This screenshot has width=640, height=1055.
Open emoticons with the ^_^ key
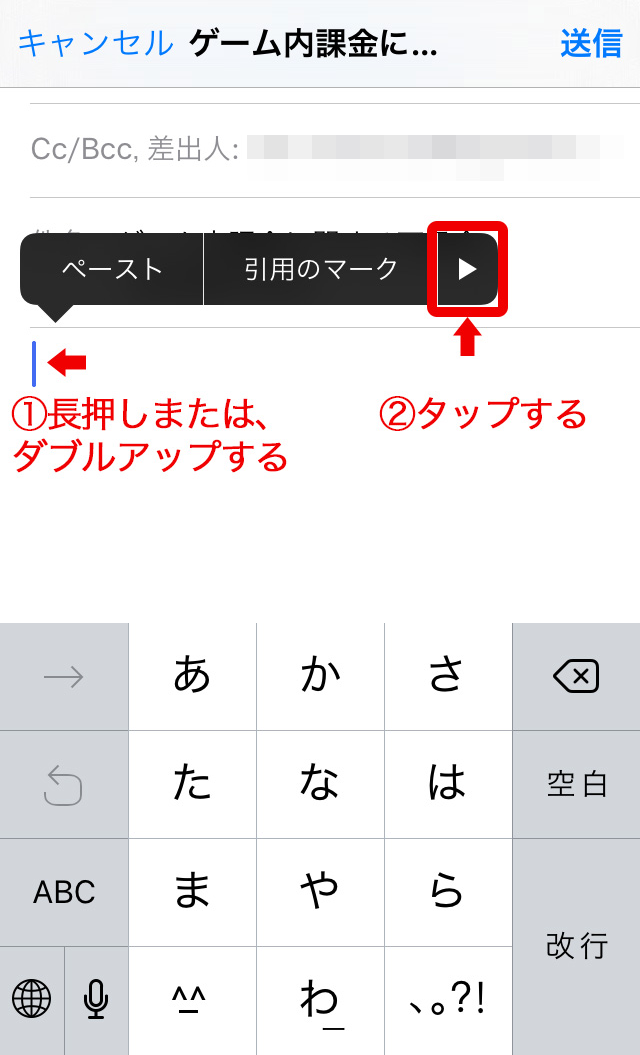click(192, 998)
